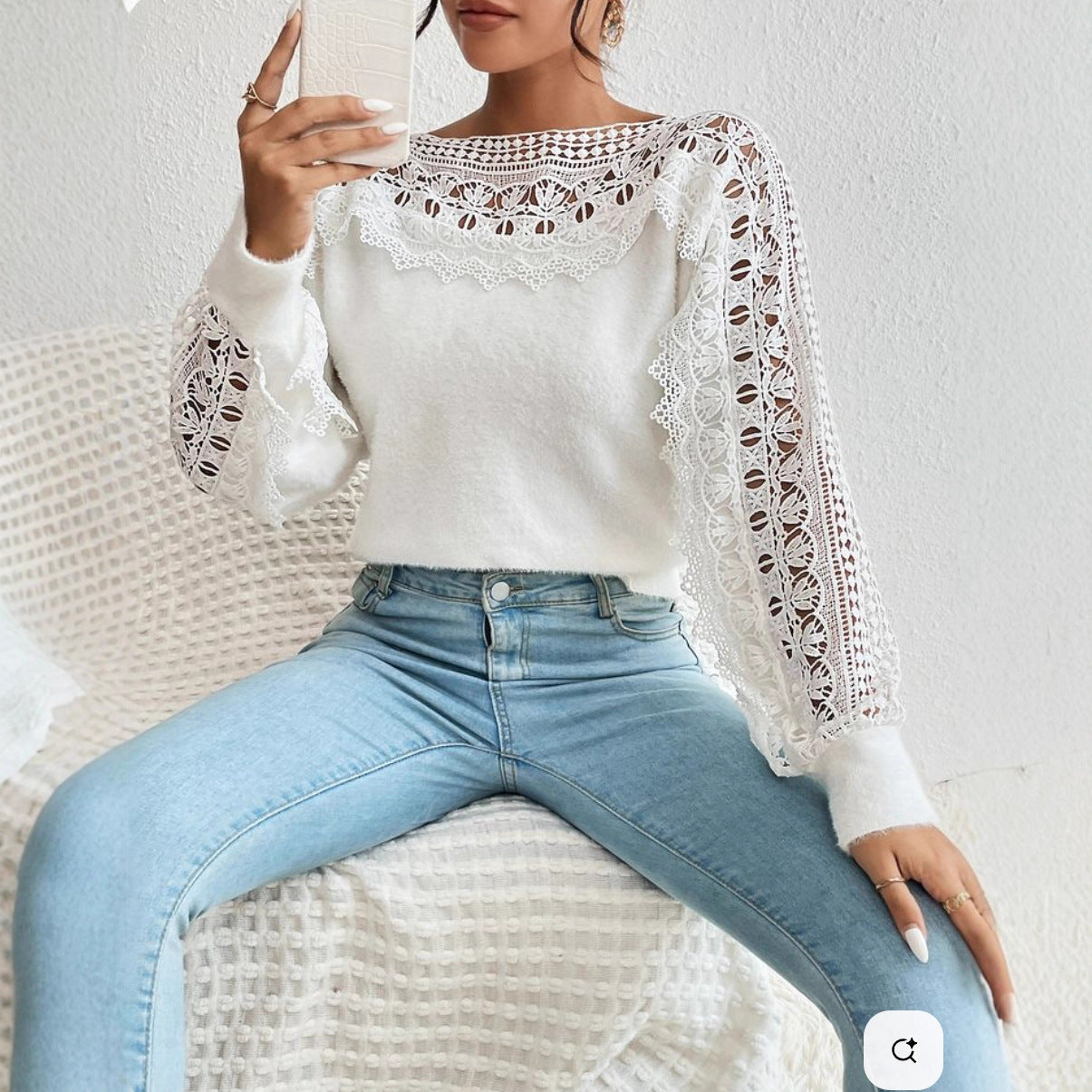
Task: Tap the visual search similar-items icon
Action: [903, 1050]
